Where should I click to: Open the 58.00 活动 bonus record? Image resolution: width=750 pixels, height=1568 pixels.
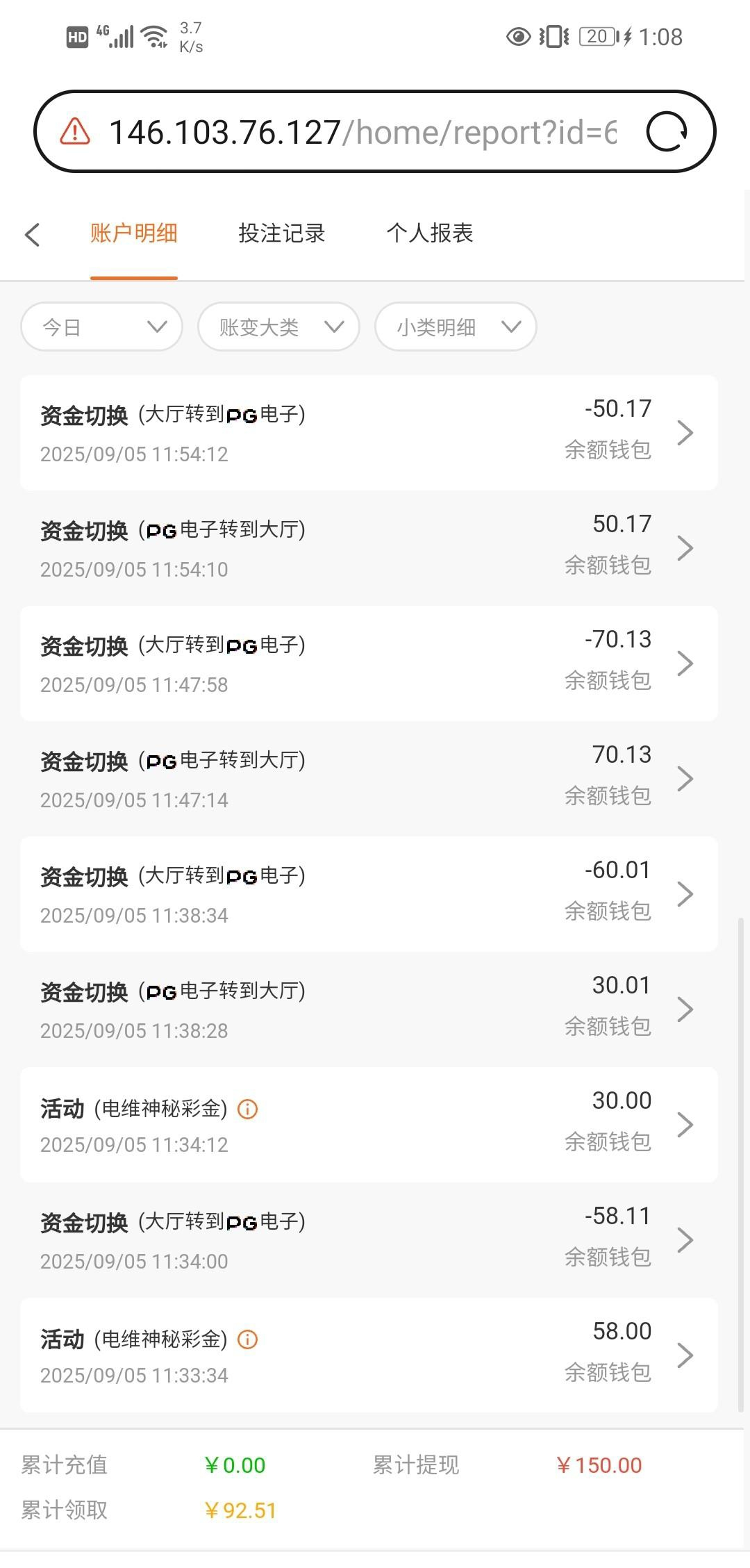(417, 1355)
